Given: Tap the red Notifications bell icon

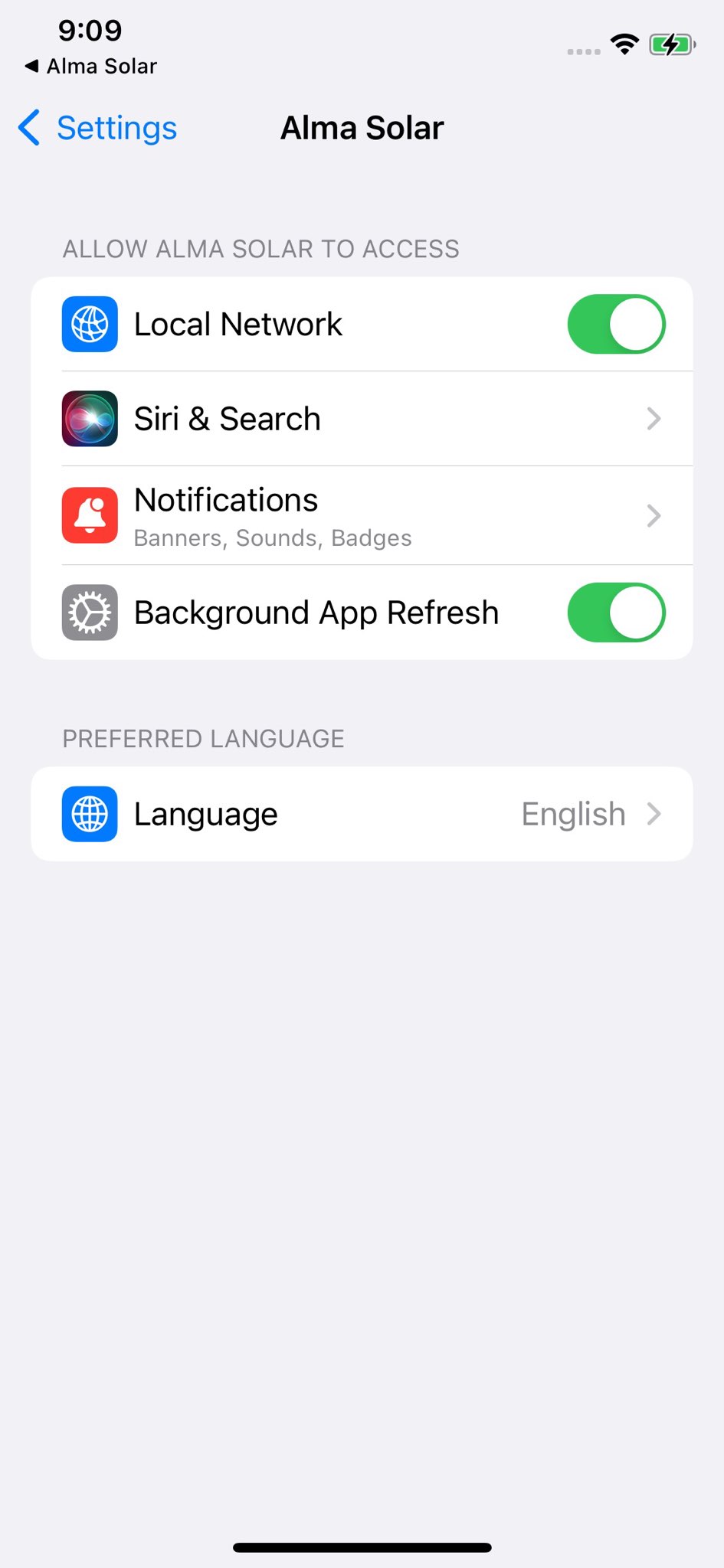Looking at the screenshot, I should [90, 515].
